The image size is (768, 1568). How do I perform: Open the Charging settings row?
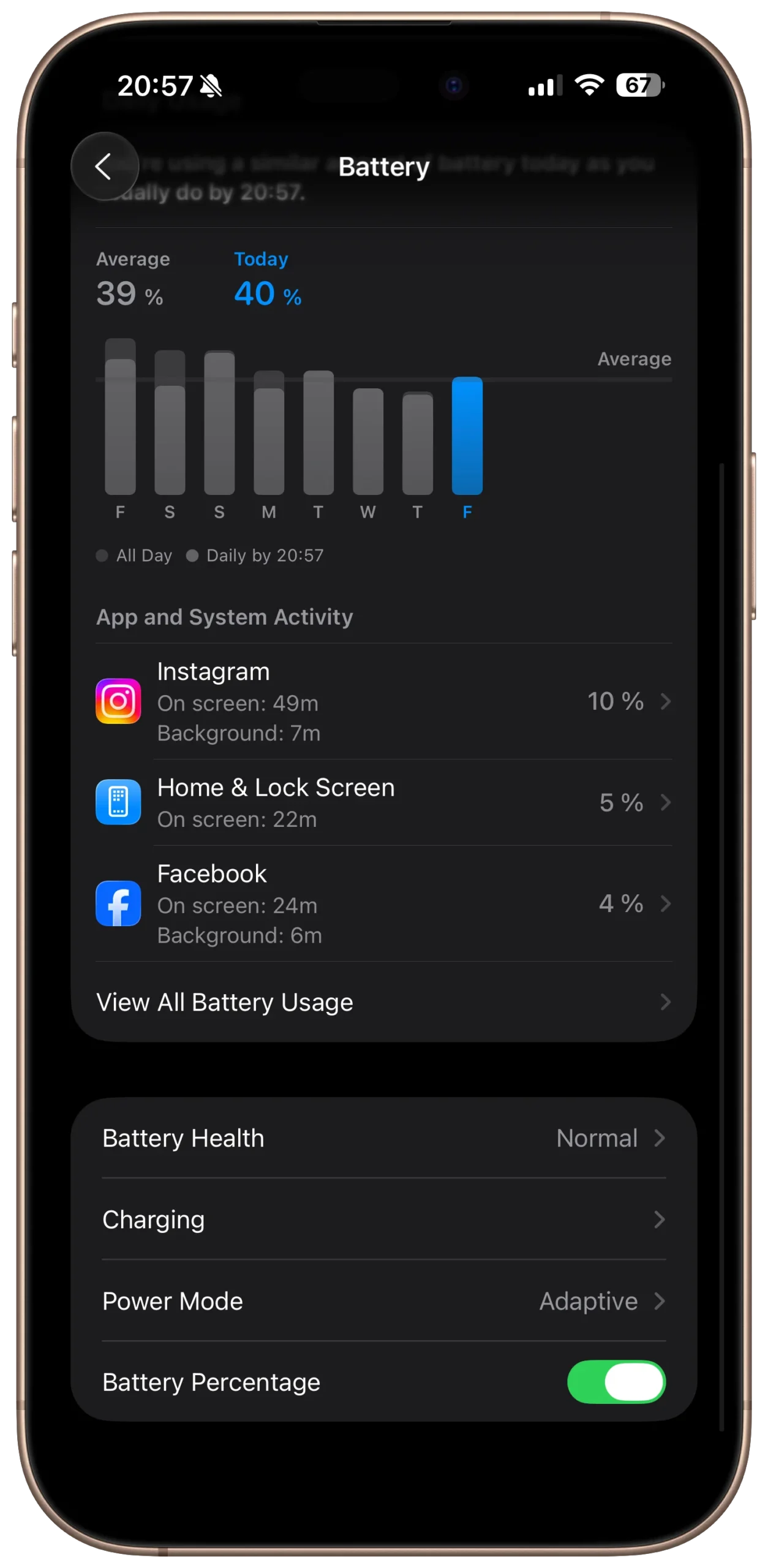(x=383, y=1219)
